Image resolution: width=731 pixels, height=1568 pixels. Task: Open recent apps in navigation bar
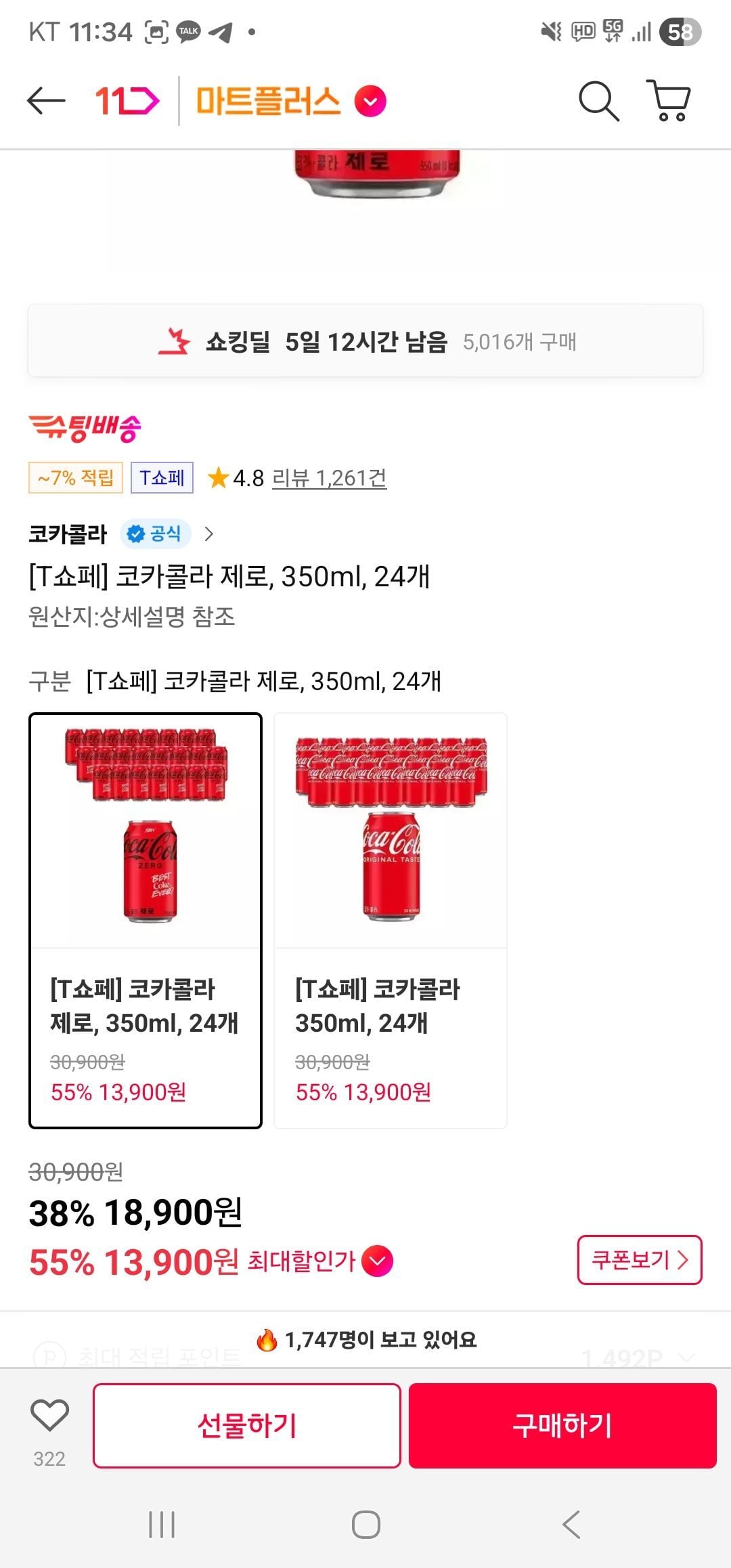162,1525
